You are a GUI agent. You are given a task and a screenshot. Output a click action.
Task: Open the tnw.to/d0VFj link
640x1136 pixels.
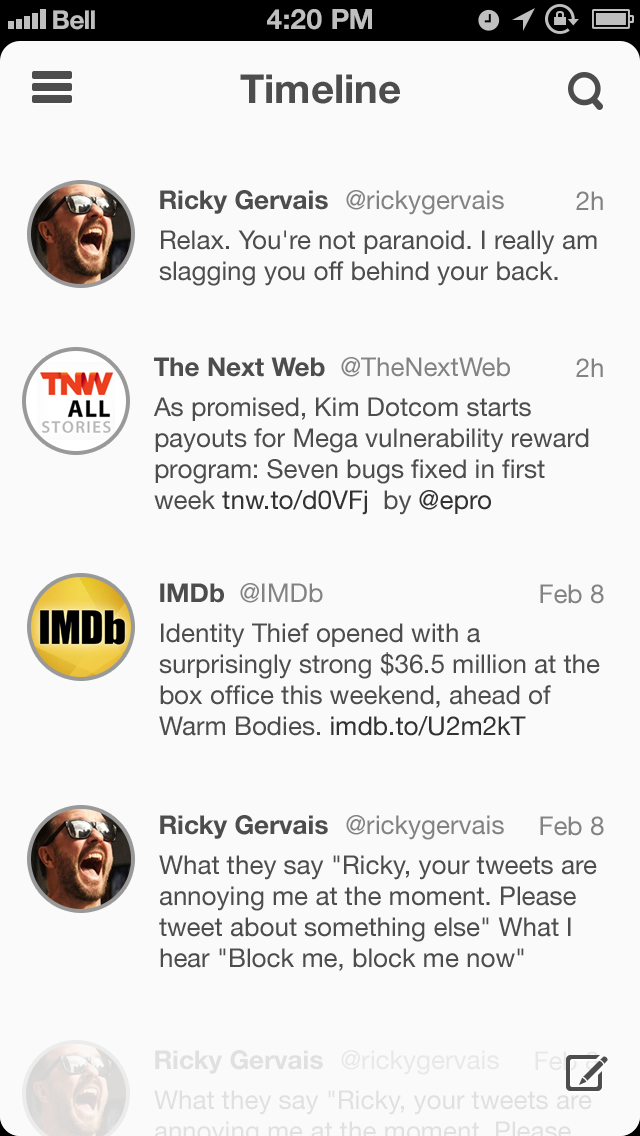click(296, 501)
